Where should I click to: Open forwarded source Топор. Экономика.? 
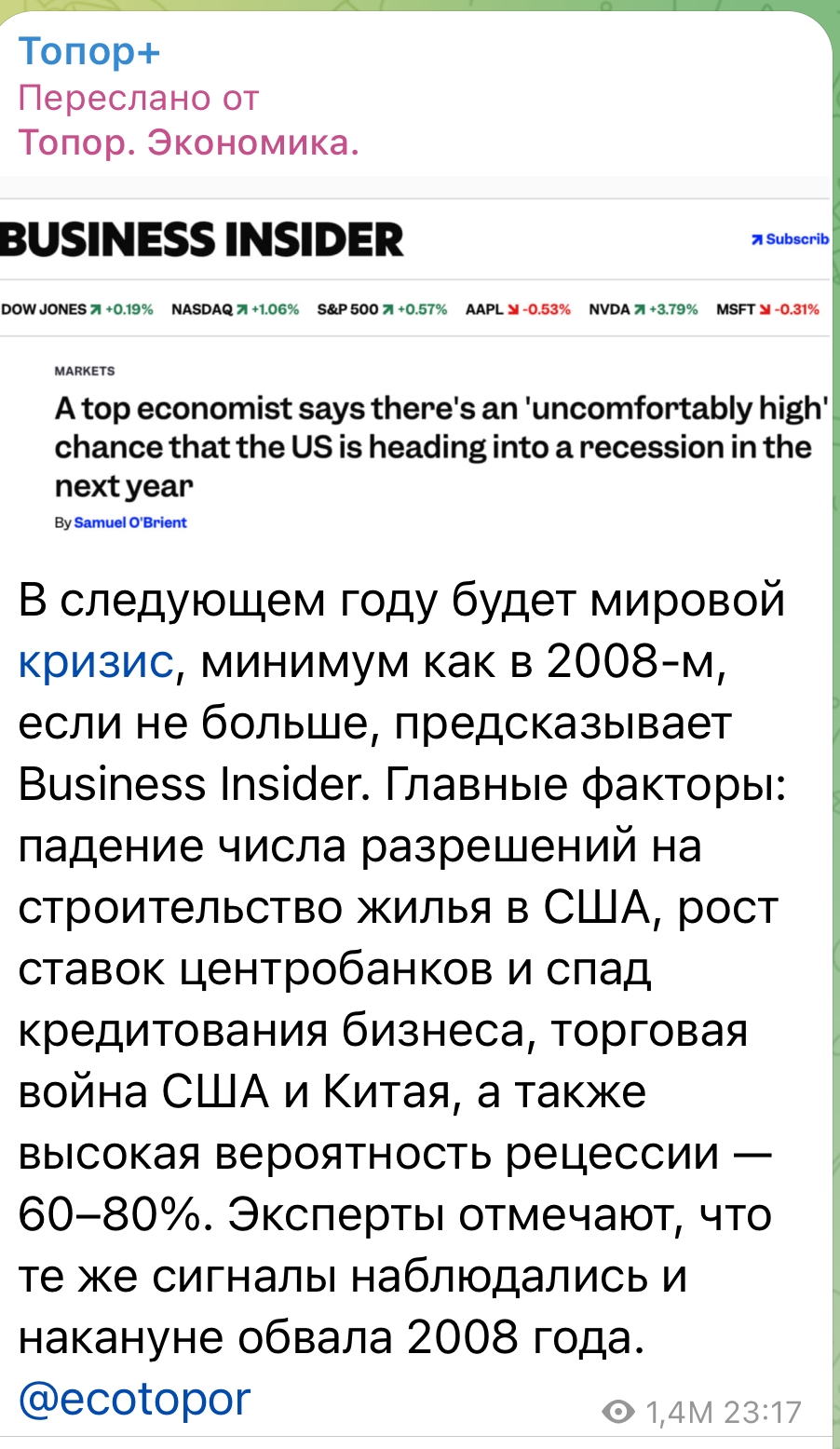(x=188, y=142)
